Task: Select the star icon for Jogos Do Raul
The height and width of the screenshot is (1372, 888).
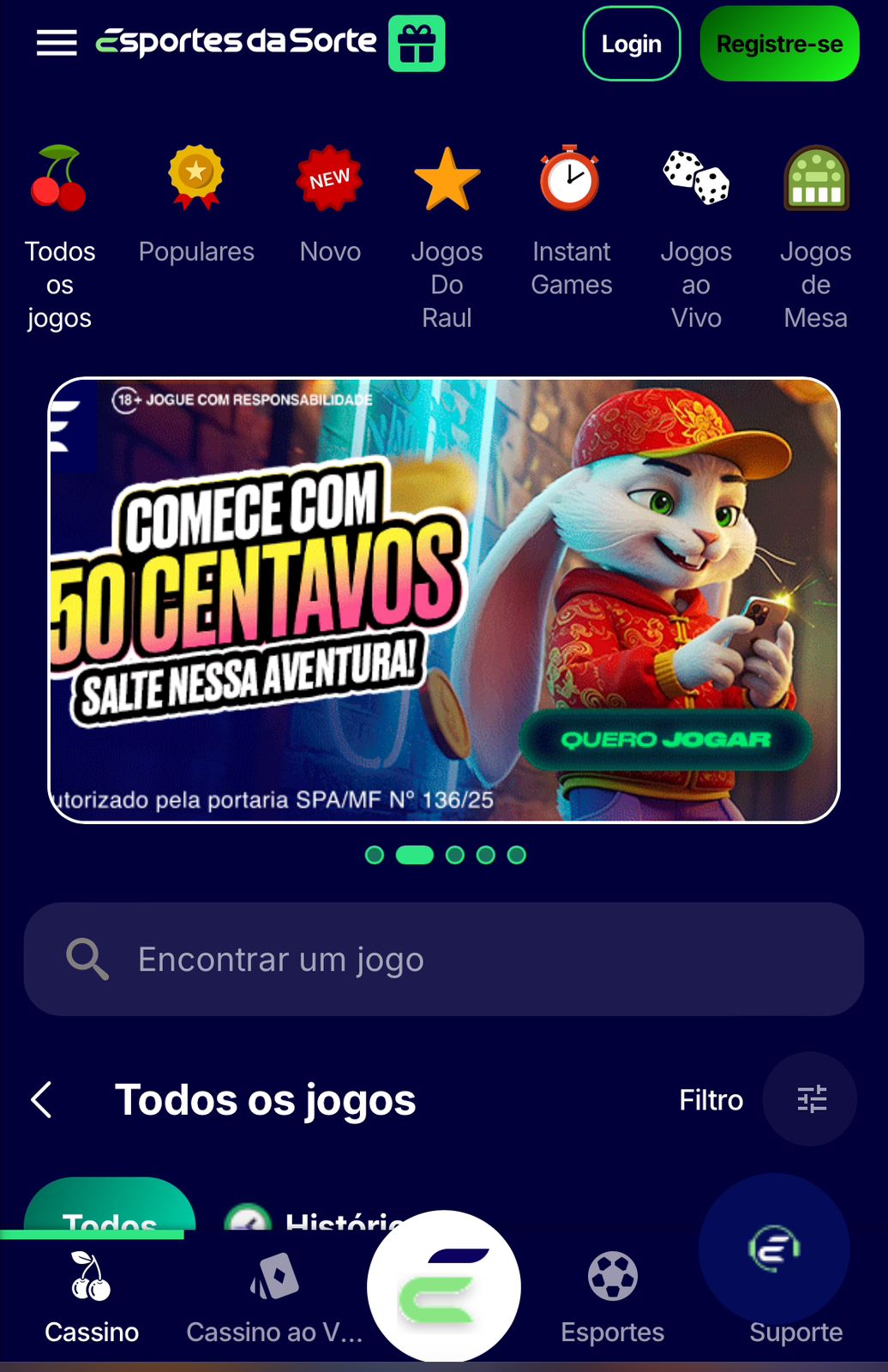Action: [447, 178]
